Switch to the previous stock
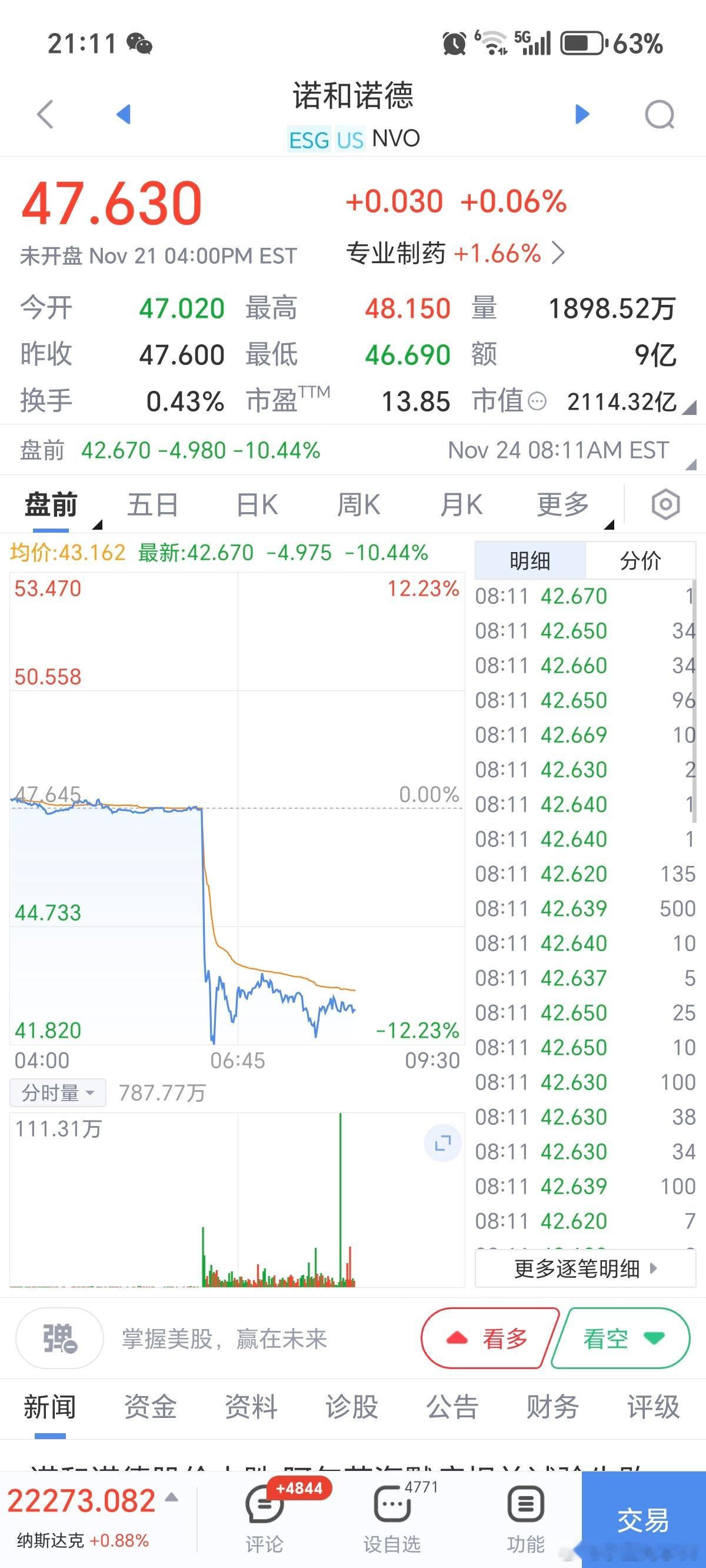706x1568 pixels. [124, 114]
